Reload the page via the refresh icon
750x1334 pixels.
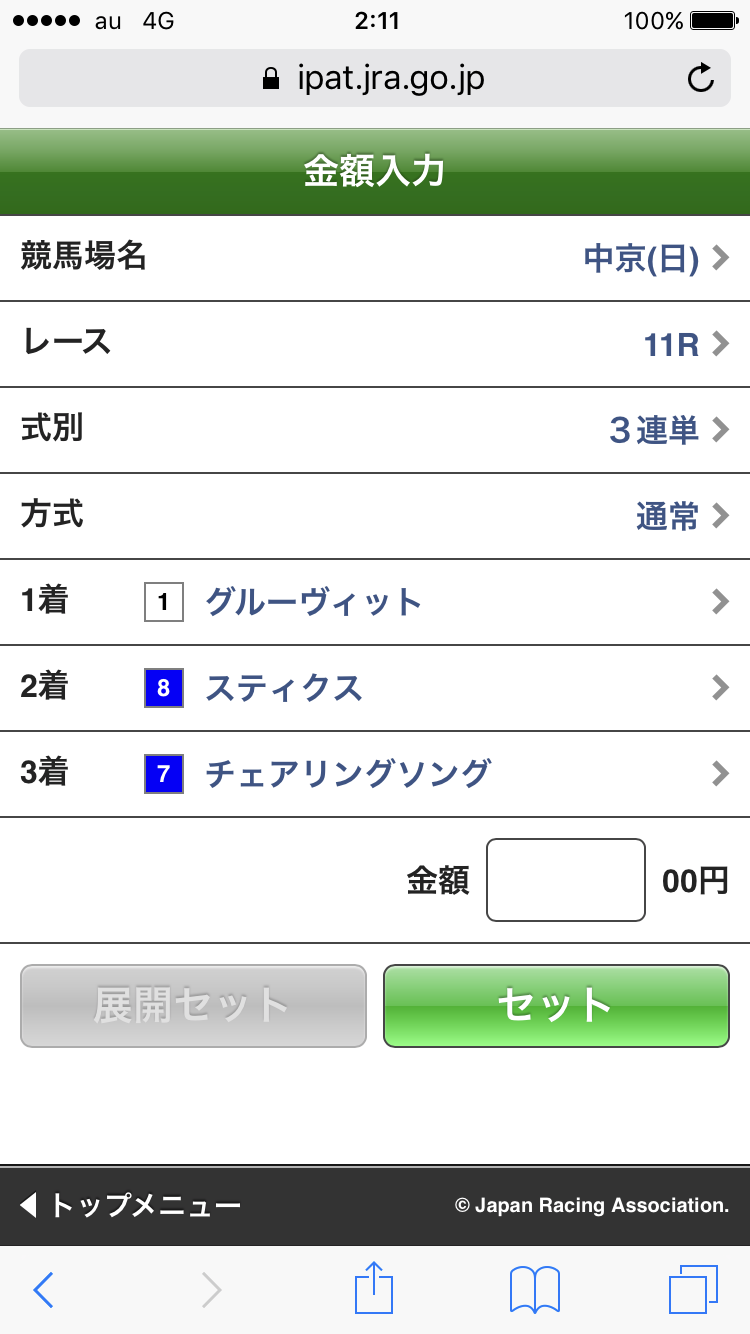pyautogui.click(x=700, y=78)
